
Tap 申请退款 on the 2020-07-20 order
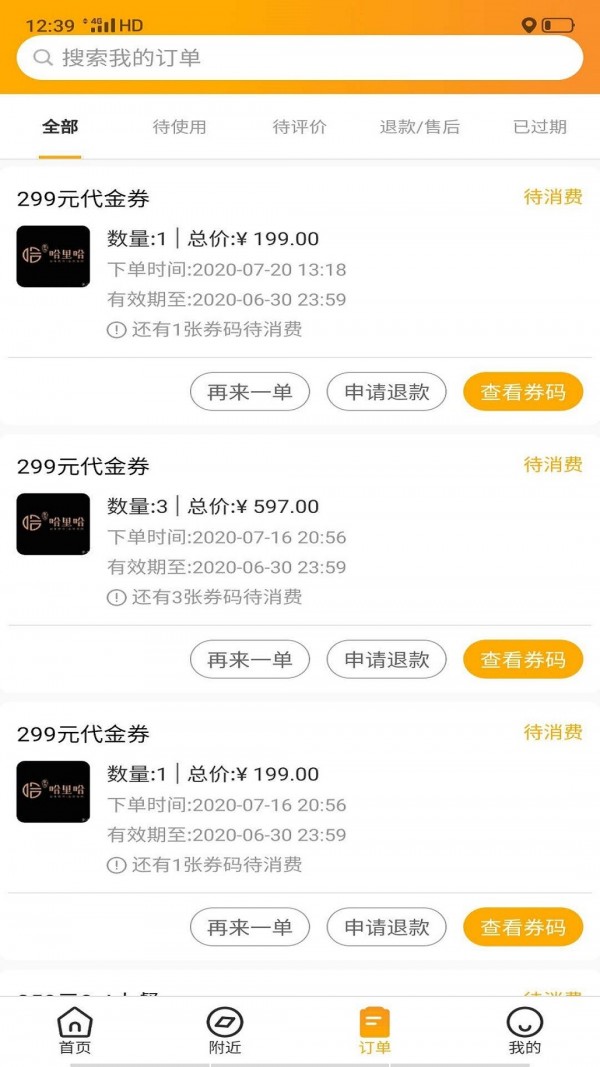pos(387,392)
